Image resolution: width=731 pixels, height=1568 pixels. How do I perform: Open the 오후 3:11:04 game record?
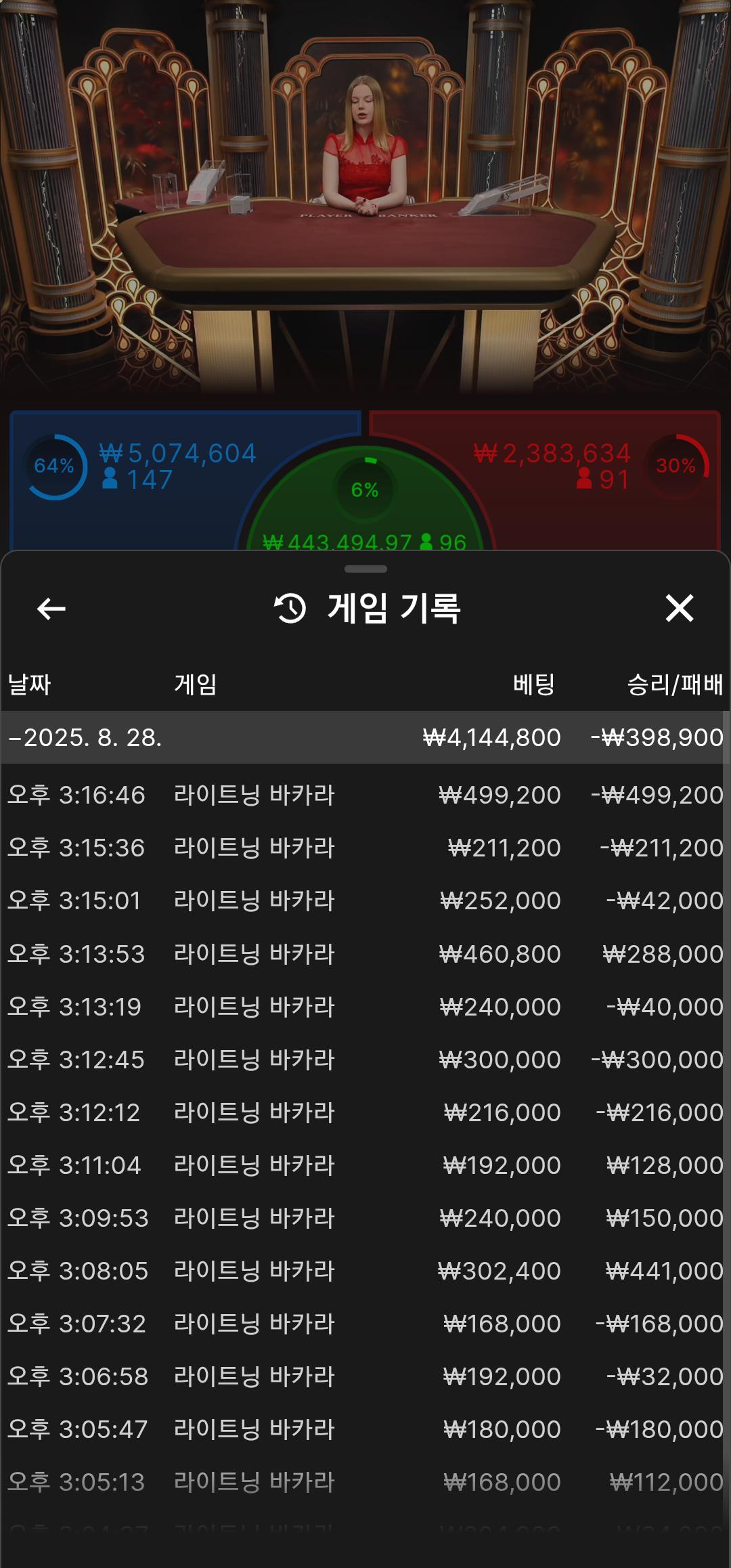coord(365,1165)
